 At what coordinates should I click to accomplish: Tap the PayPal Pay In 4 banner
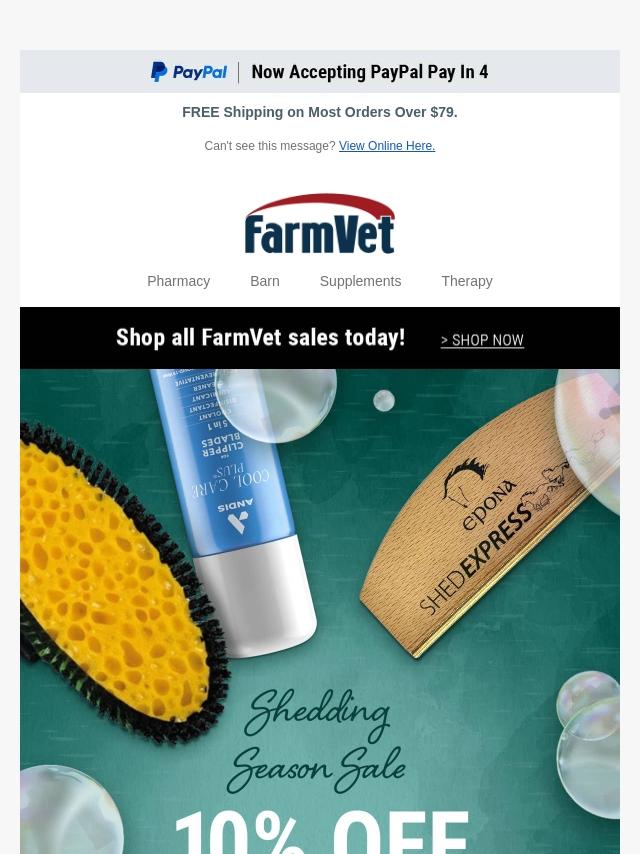point(320,71)
